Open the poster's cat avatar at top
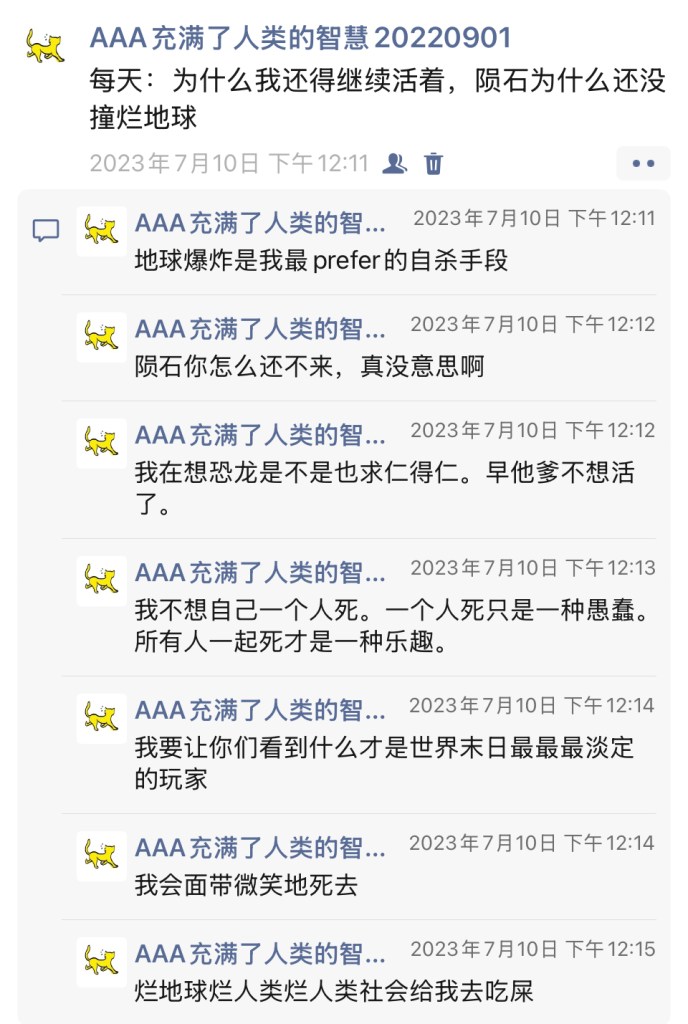 tap(45, 44)
